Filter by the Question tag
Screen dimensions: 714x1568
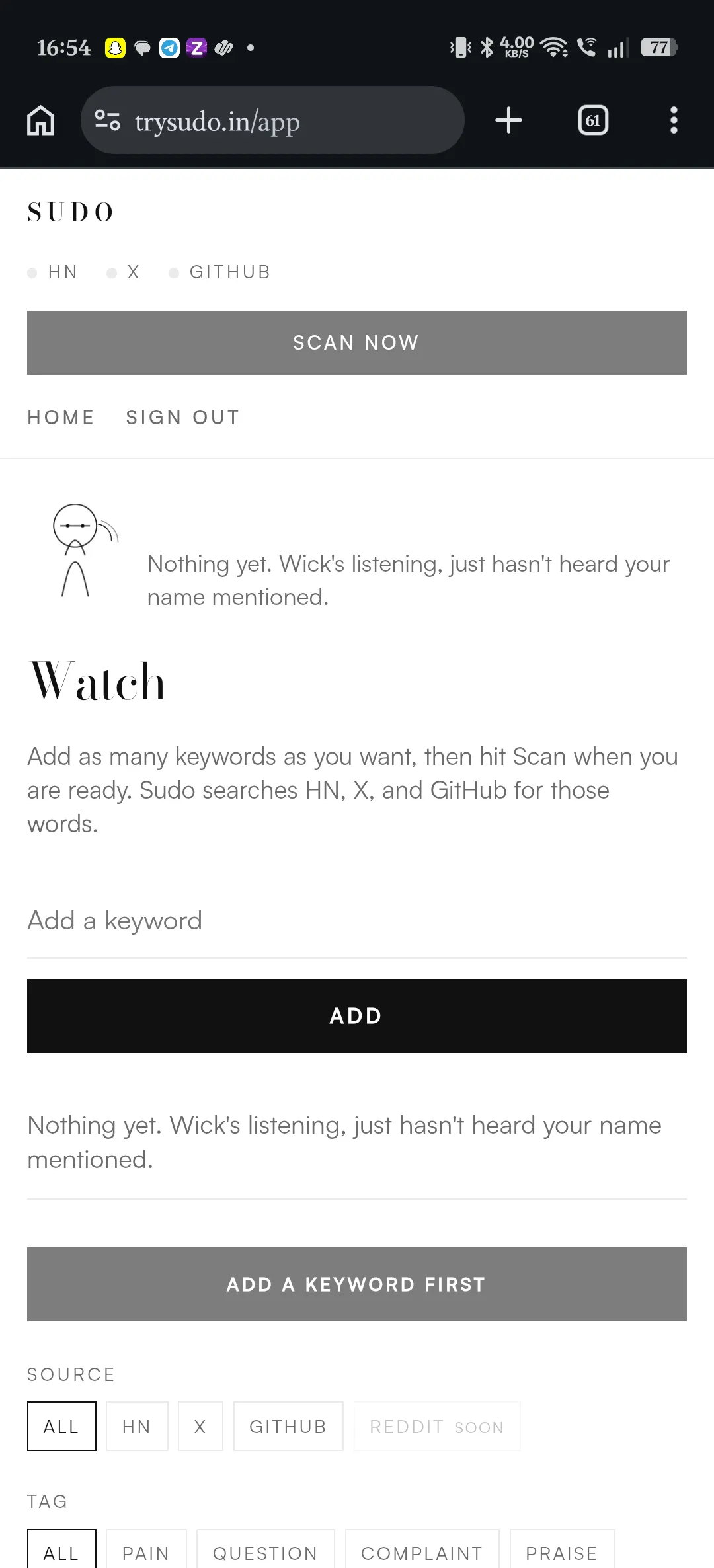266,1550
